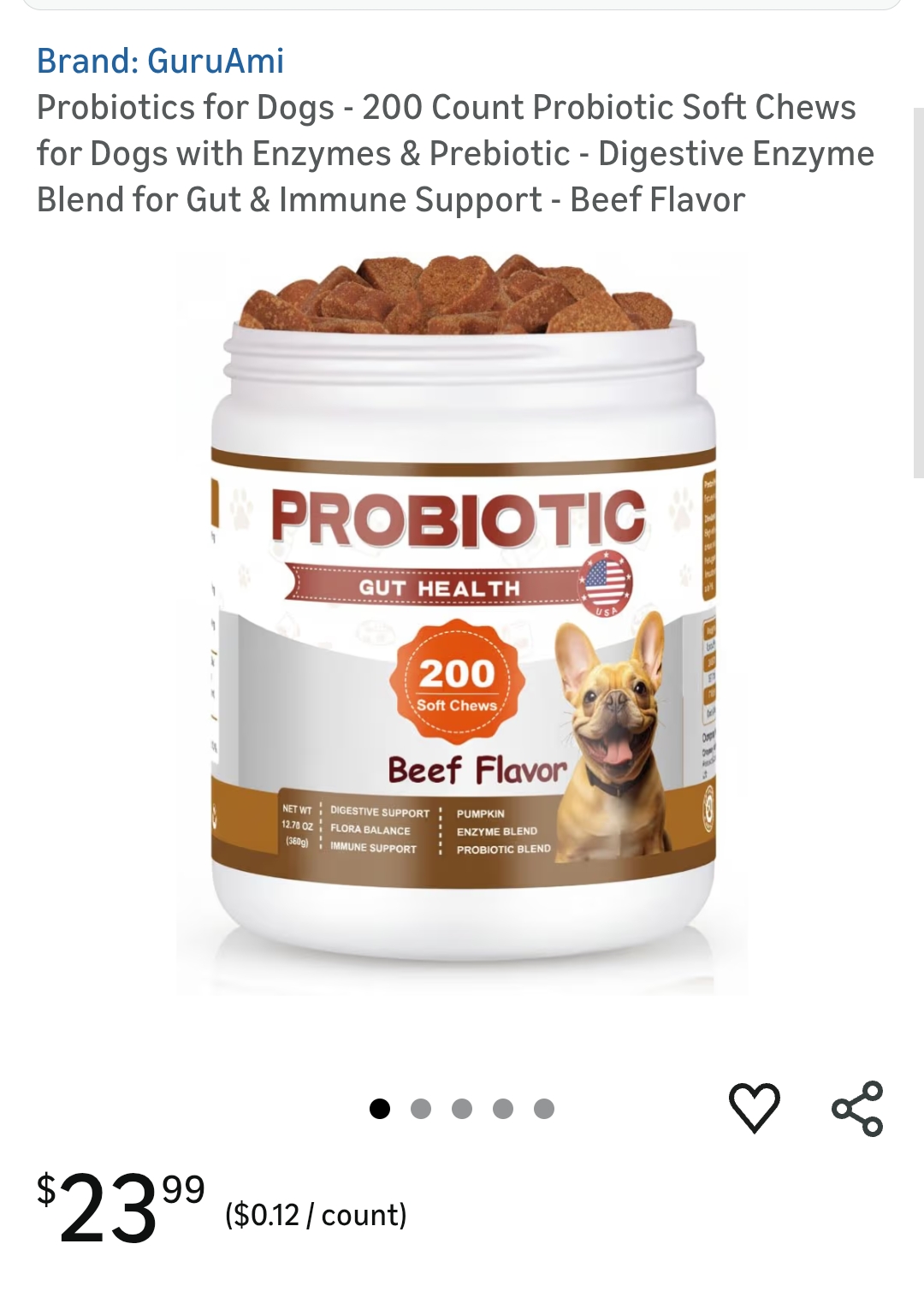Select the fourth carousel dot
The height and width of the screenshot is (1309, 924).
pyautogui.click(x=502, y=1106)
